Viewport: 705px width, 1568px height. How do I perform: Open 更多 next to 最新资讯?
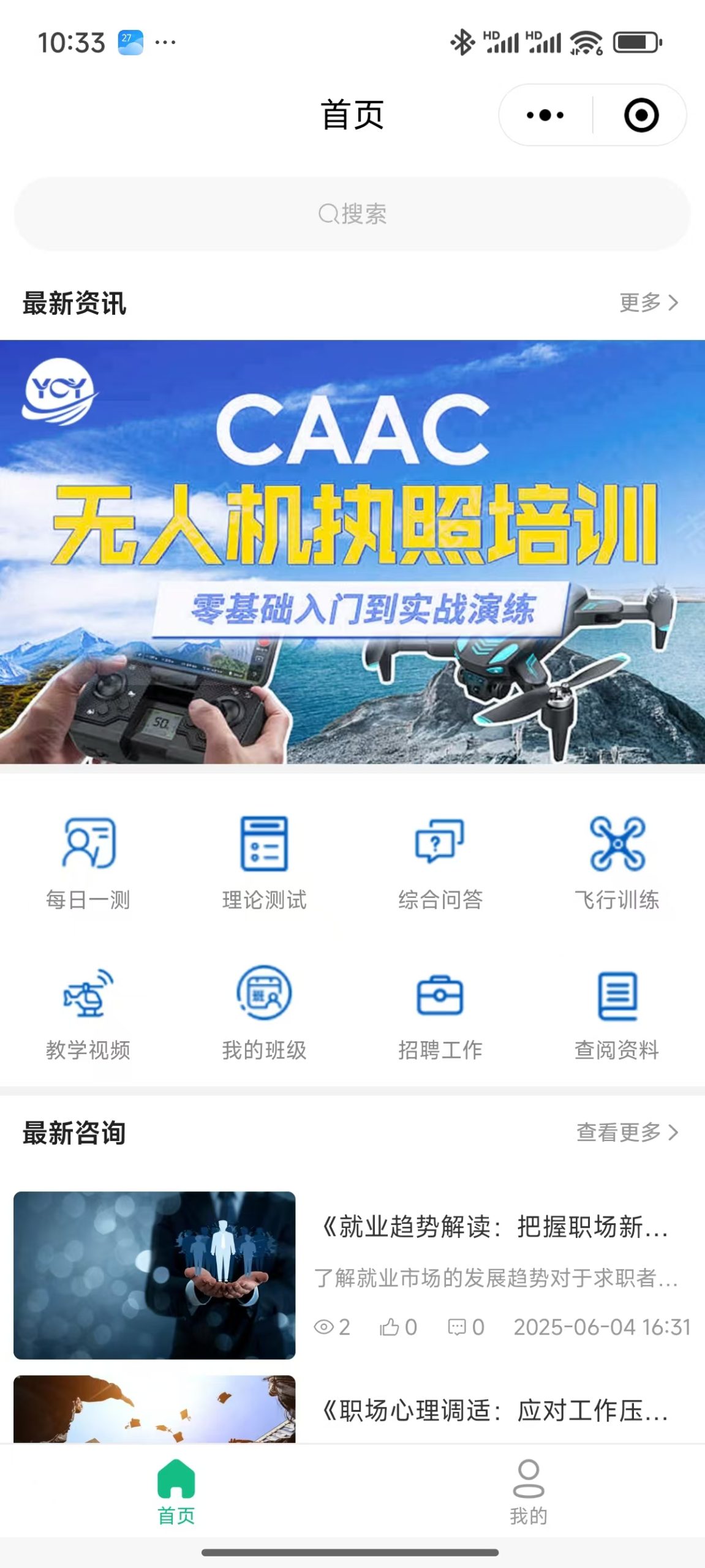(648, 303)
